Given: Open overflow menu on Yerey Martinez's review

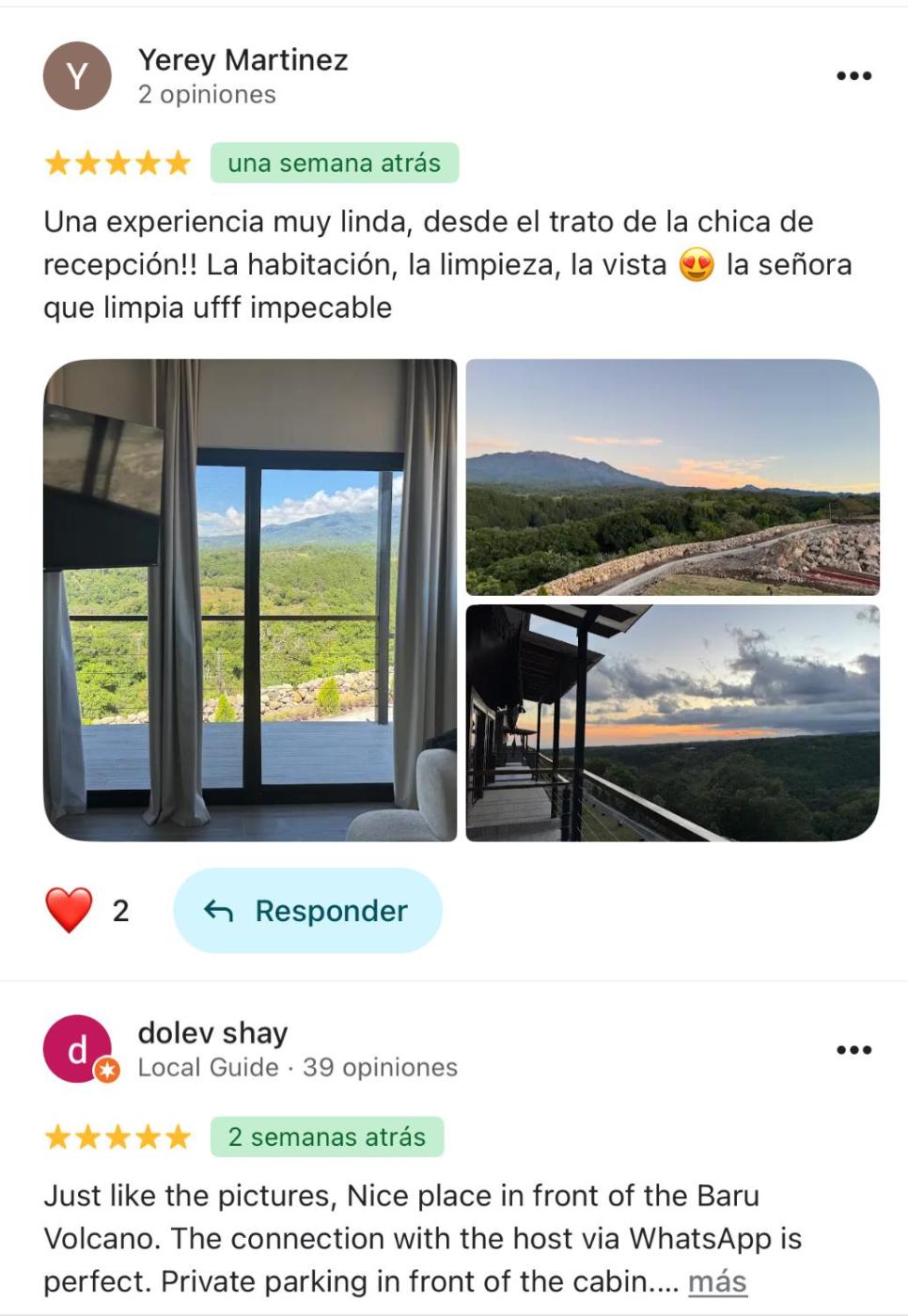Looking at the screenshot, I should point(853,76).
